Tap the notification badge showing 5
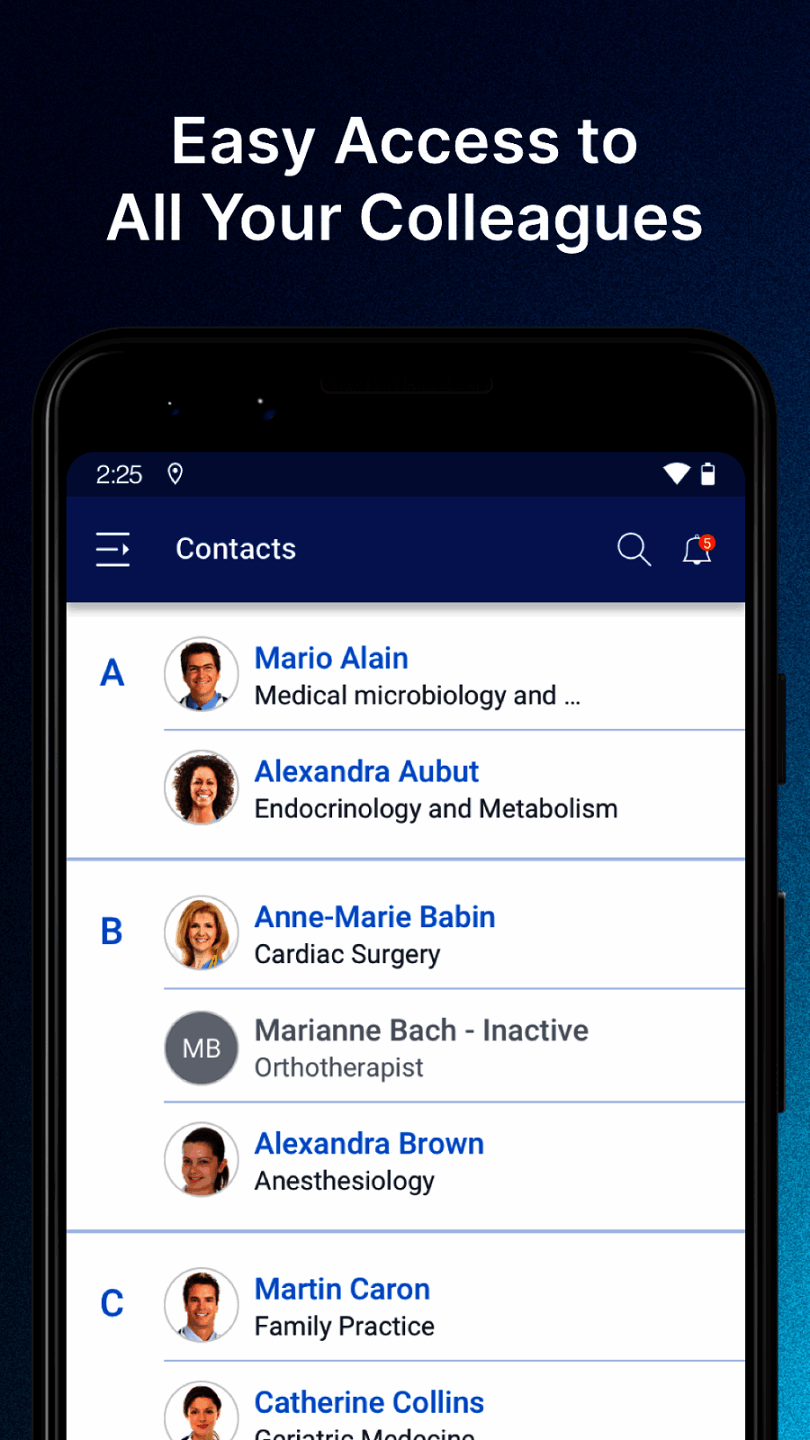The image size is (810, 1440). pyautogui.click(x=707, y=540)
